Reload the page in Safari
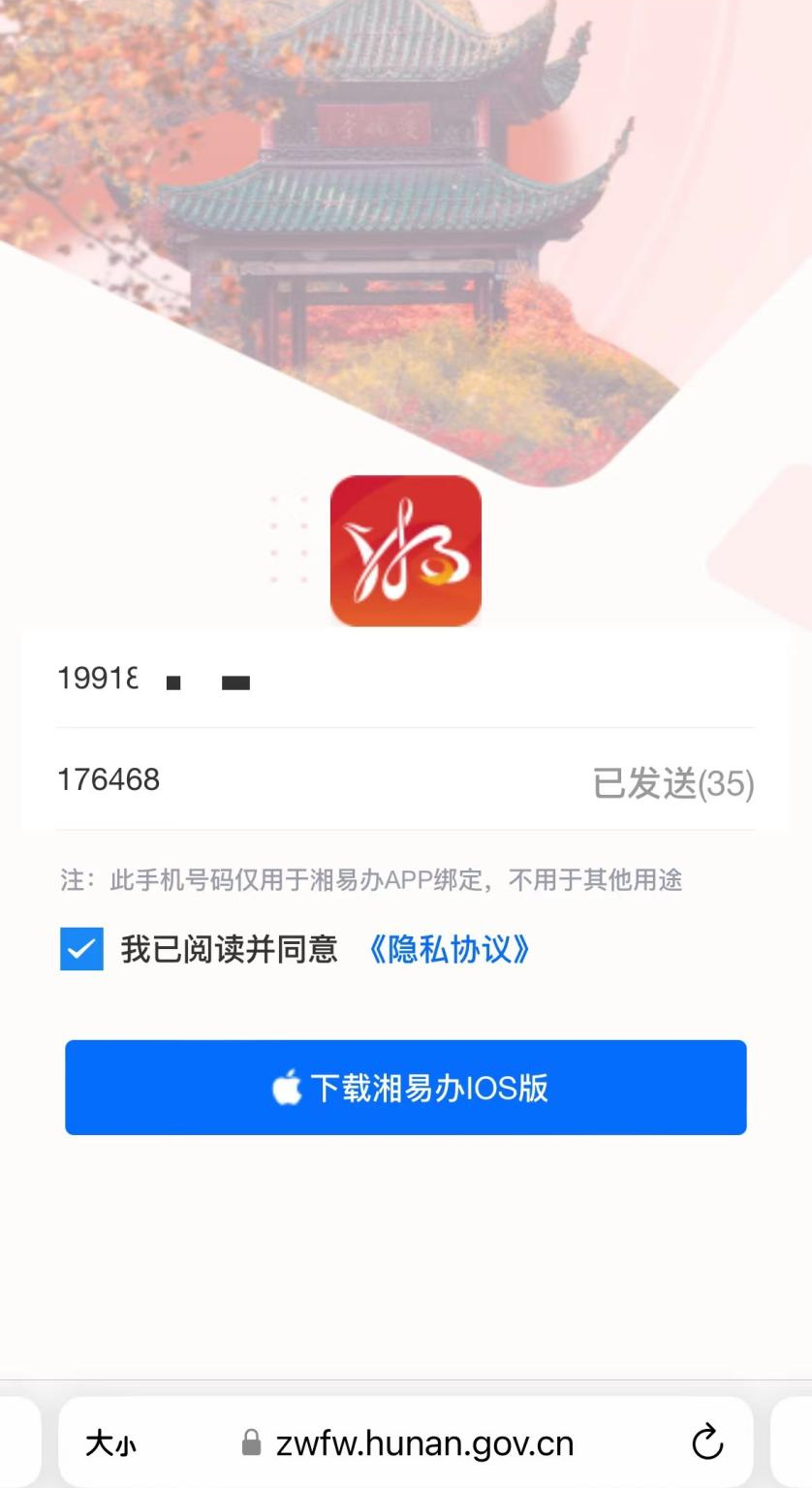This screenshot has width=812, height=1488. click(707, 1442)
